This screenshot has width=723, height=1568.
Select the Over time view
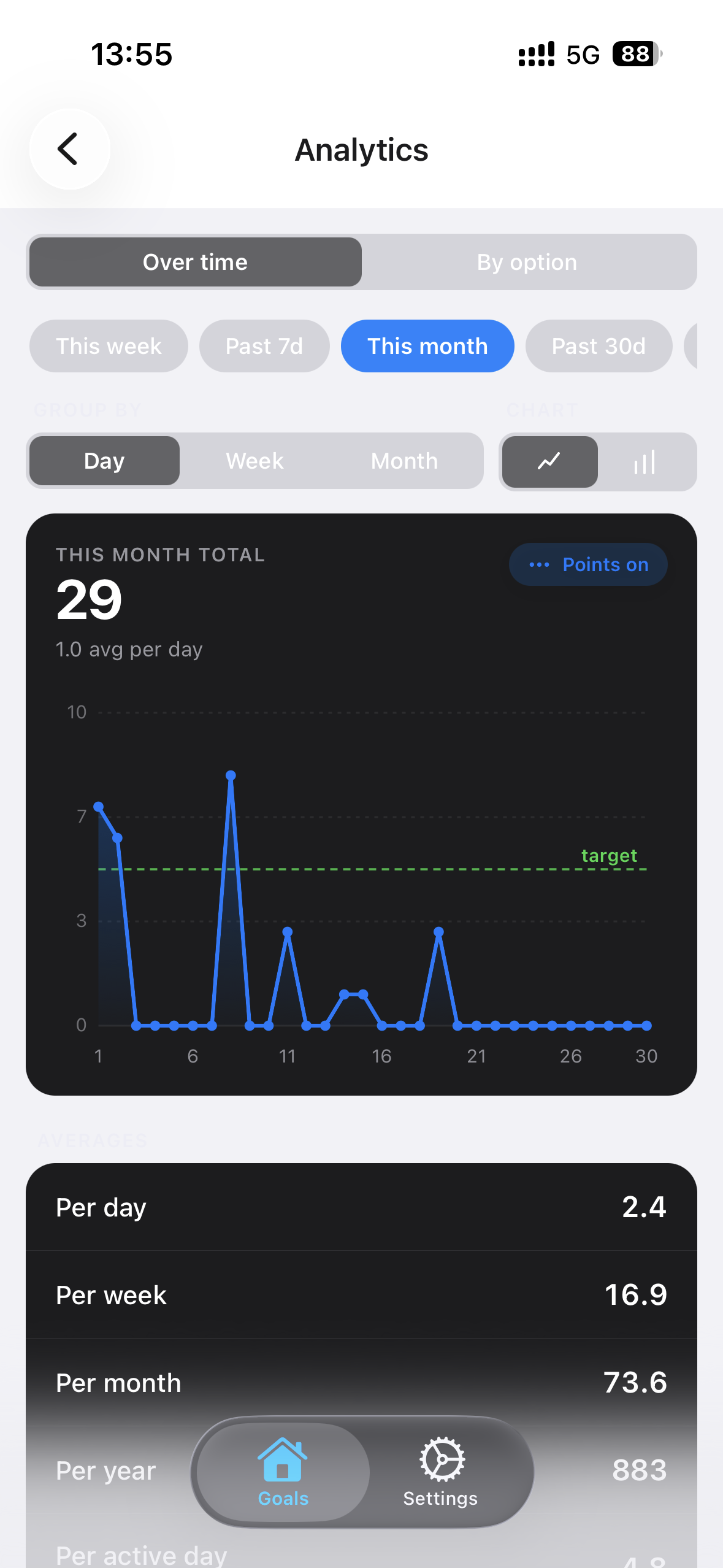pos(195,262)
